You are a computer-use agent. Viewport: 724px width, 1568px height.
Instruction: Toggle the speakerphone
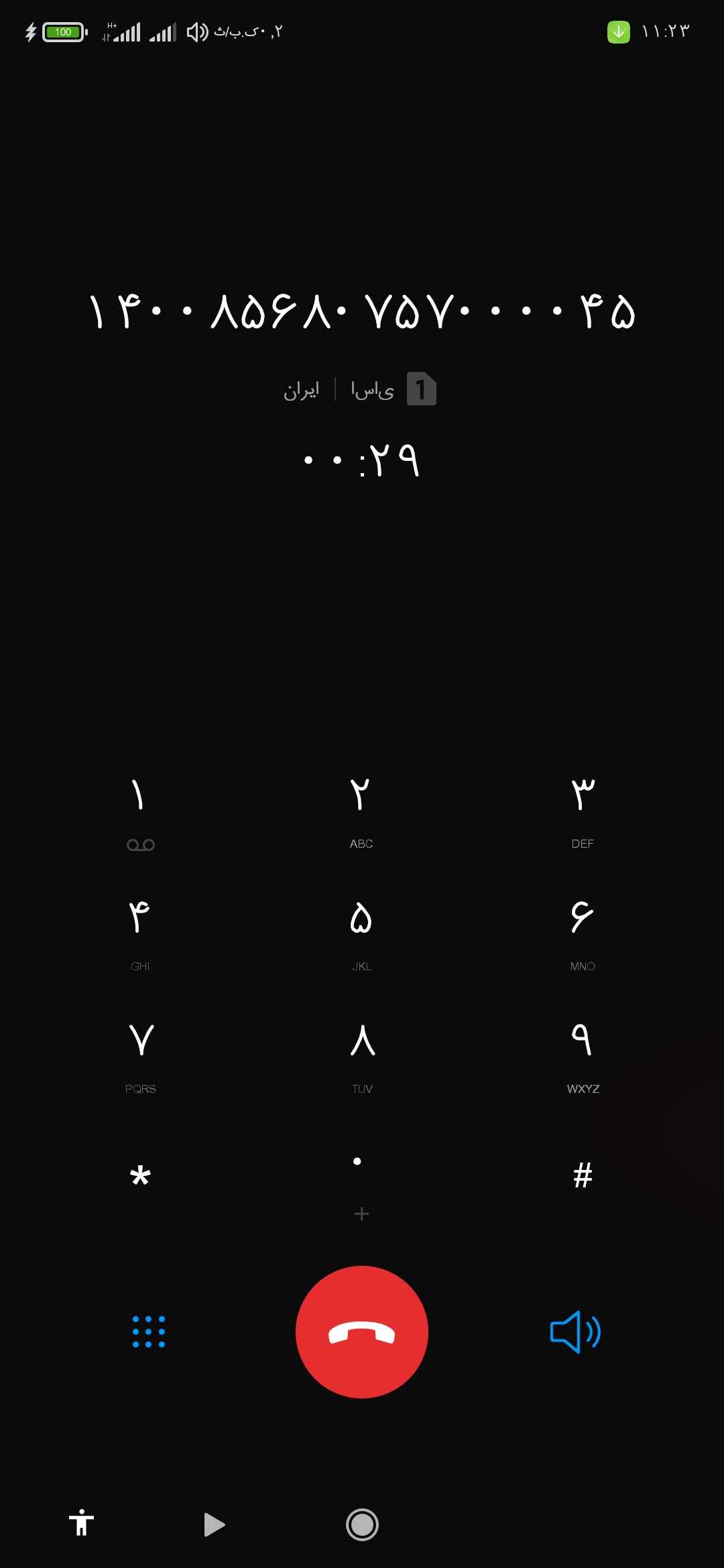coord(575,1332)
